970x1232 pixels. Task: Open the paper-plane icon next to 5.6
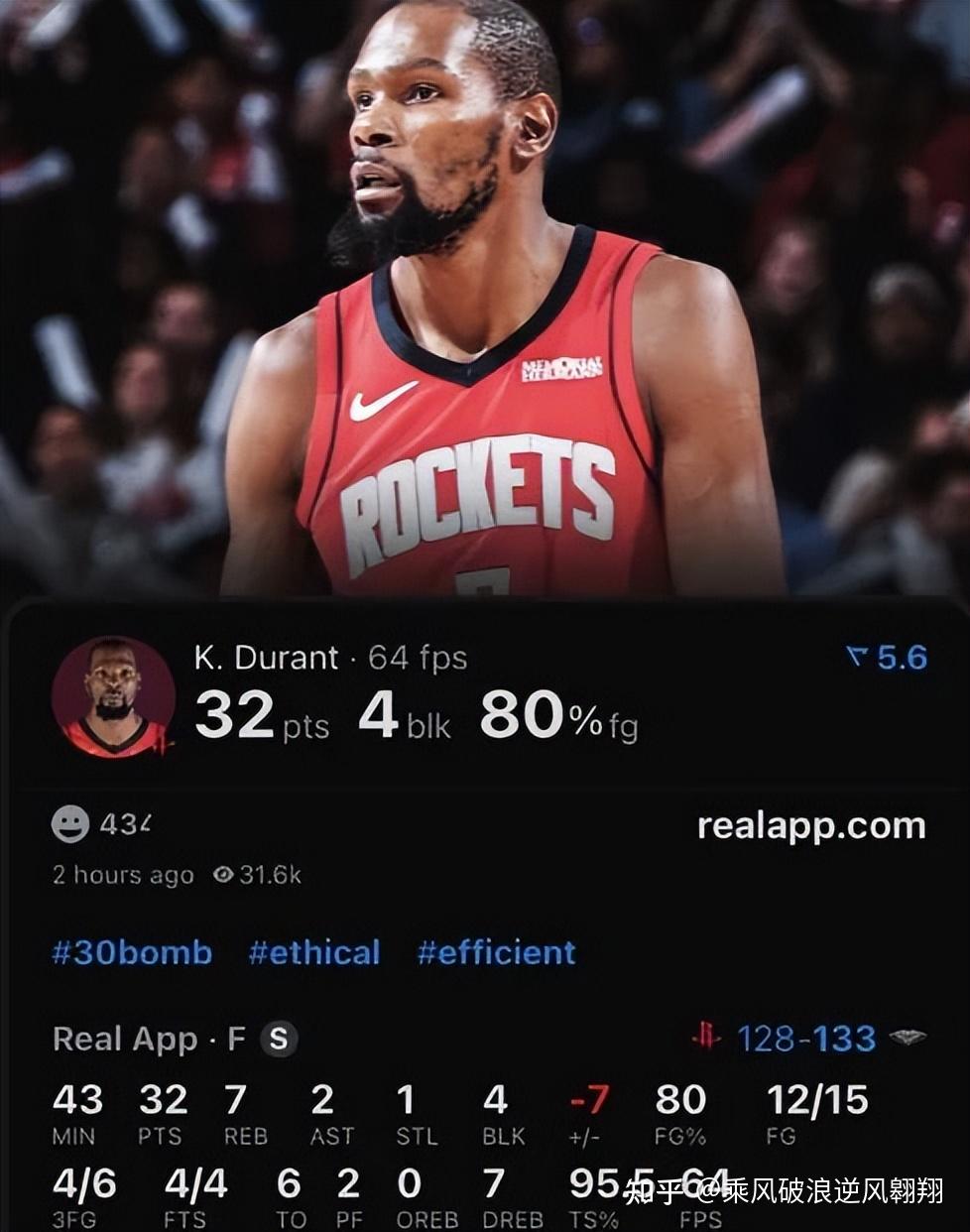pyautogui.click(x=856, y=657)
